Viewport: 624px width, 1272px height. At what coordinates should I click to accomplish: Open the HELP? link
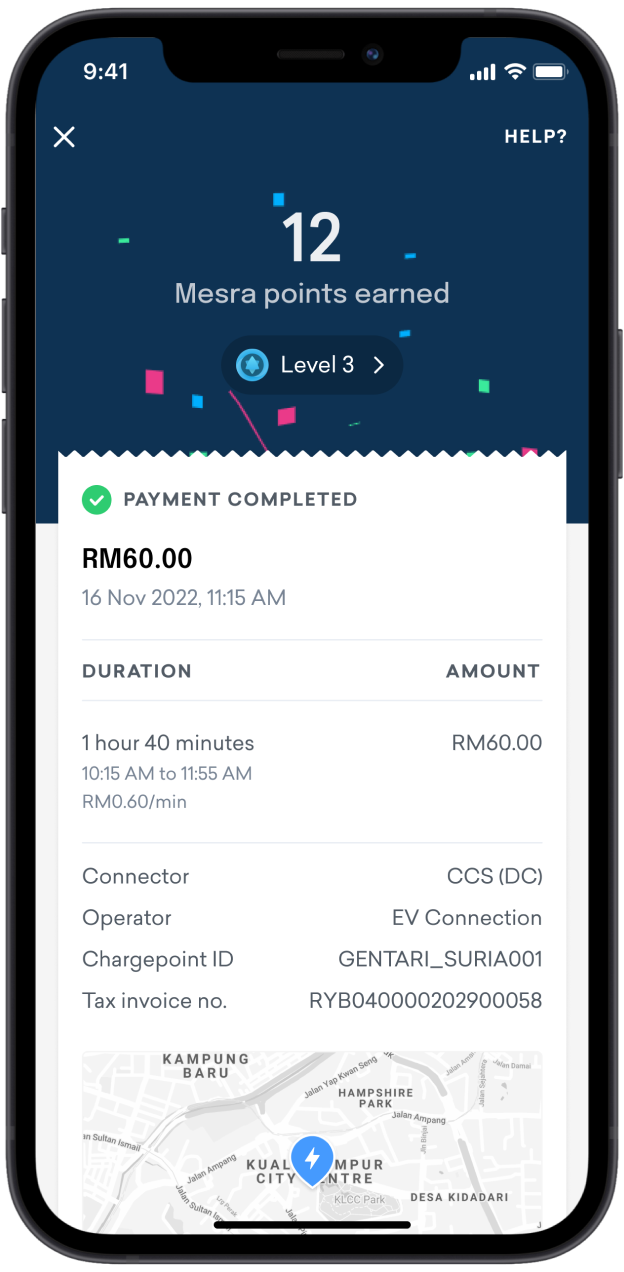[535, 137]
